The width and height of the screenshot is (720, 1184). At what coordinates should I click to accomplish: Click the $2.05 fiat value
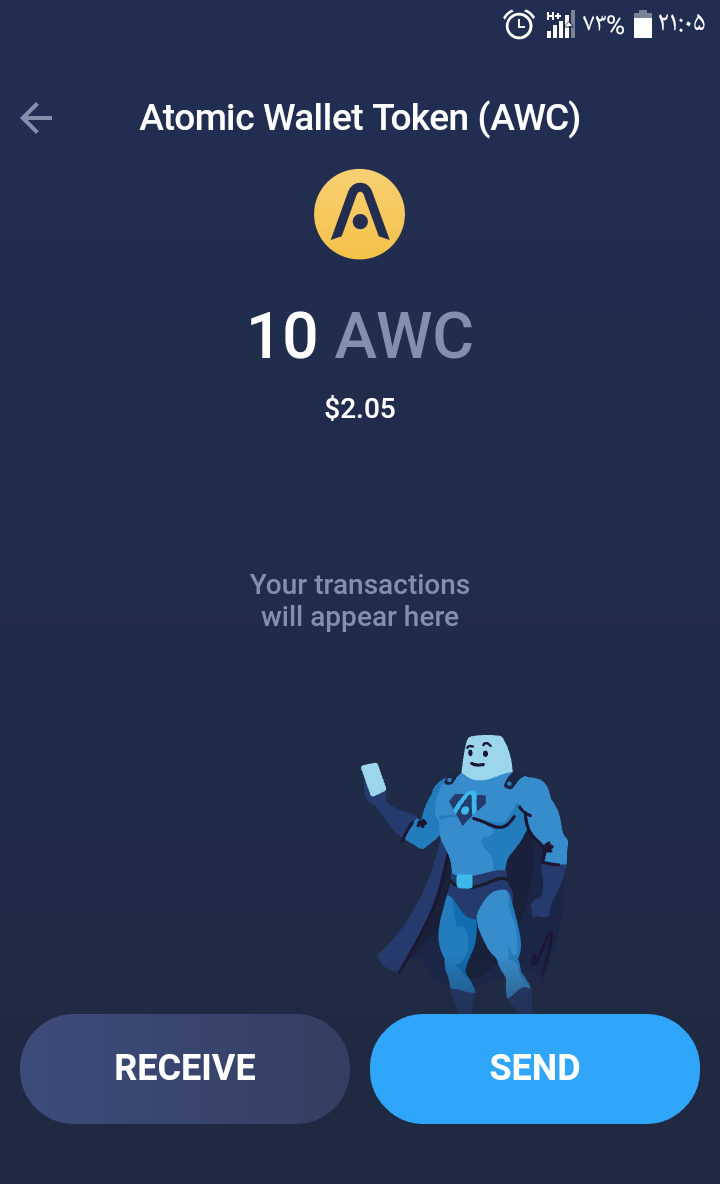click(x=360, y=408)
